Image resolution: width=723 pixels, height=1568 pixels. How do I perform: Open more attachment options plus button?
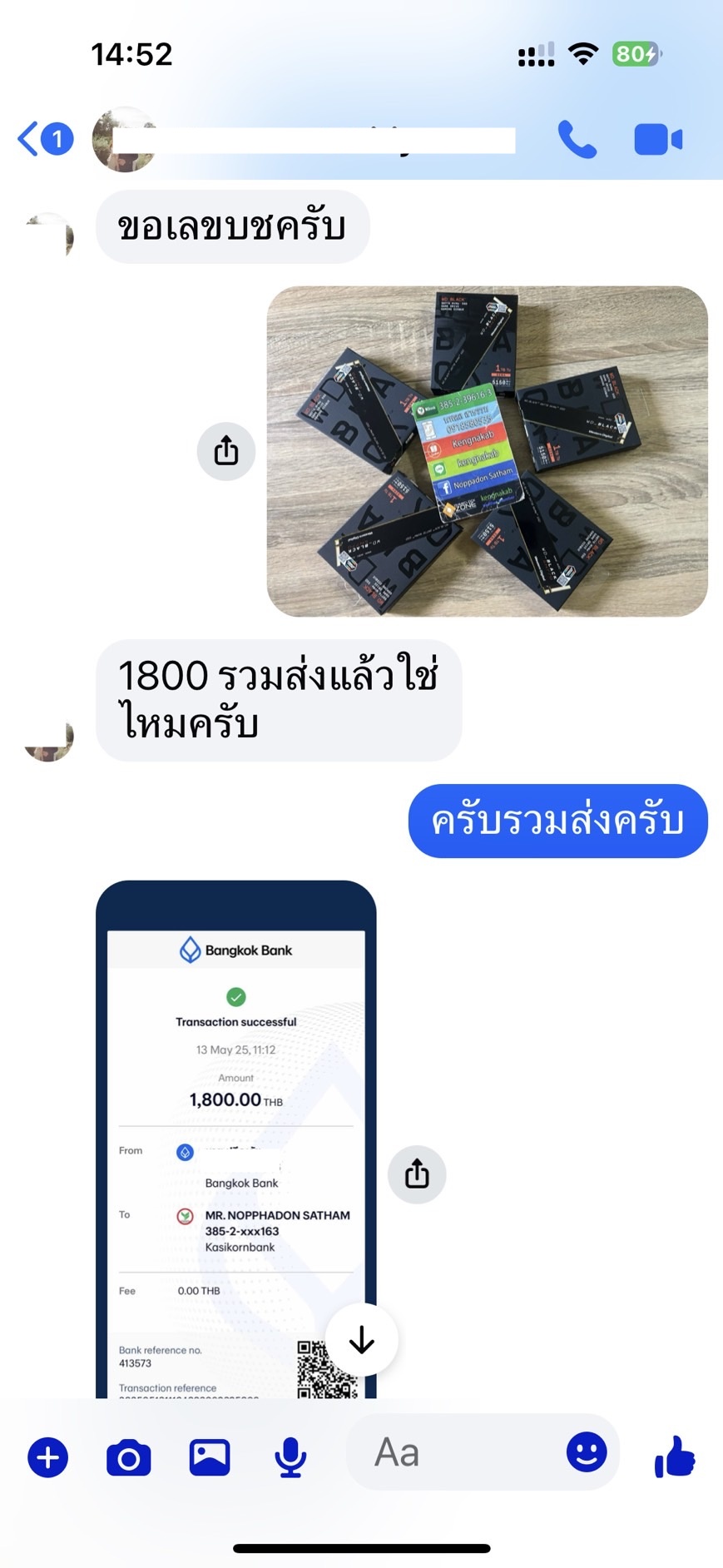(48, 1457)
